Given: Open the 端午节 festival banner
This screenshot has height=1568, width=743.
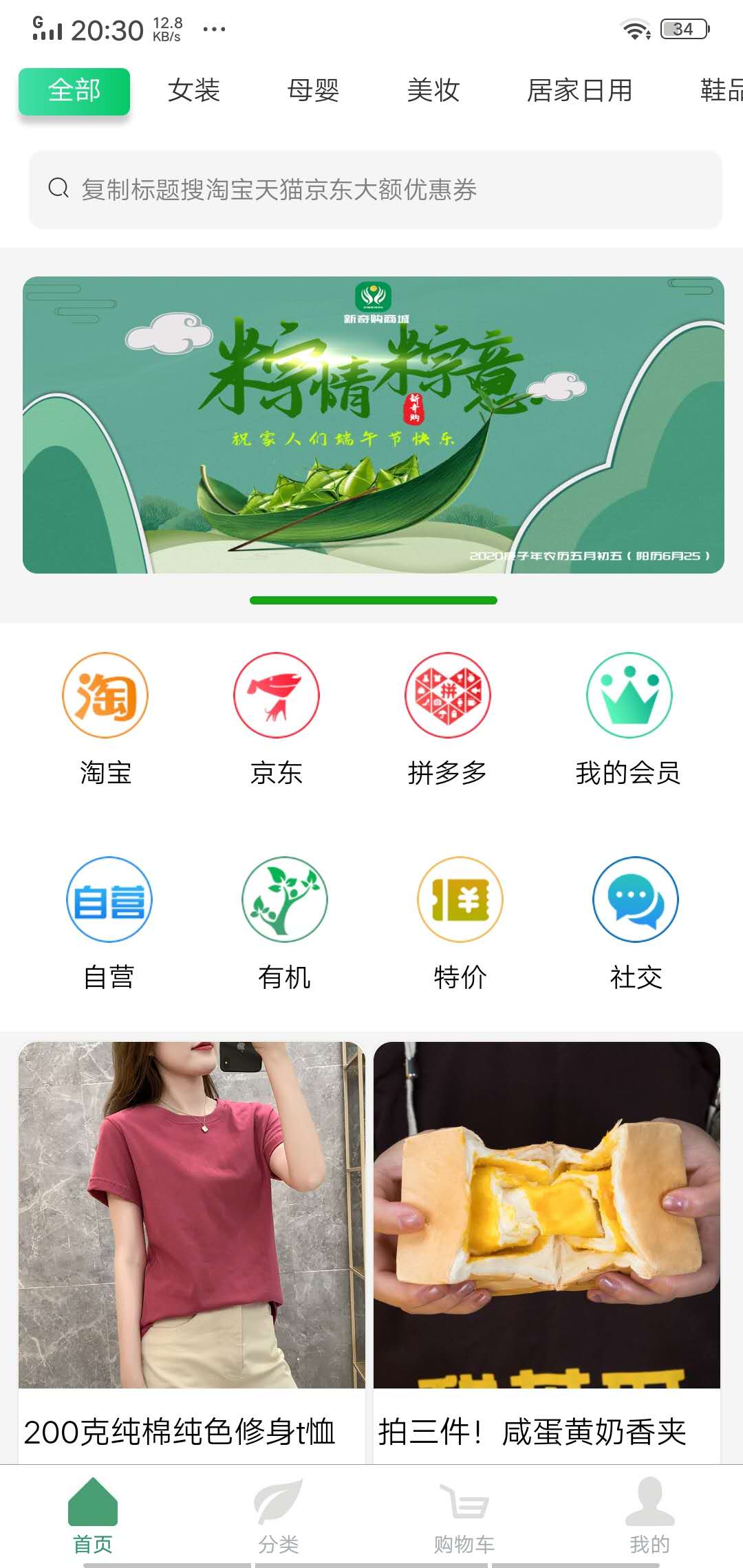Looking at the screenshot, I should [374, 425].
